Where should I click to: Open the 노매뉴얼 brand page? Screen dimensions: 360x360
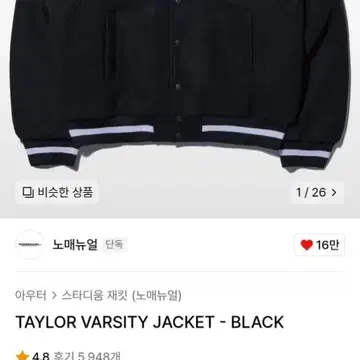[75, 245]
